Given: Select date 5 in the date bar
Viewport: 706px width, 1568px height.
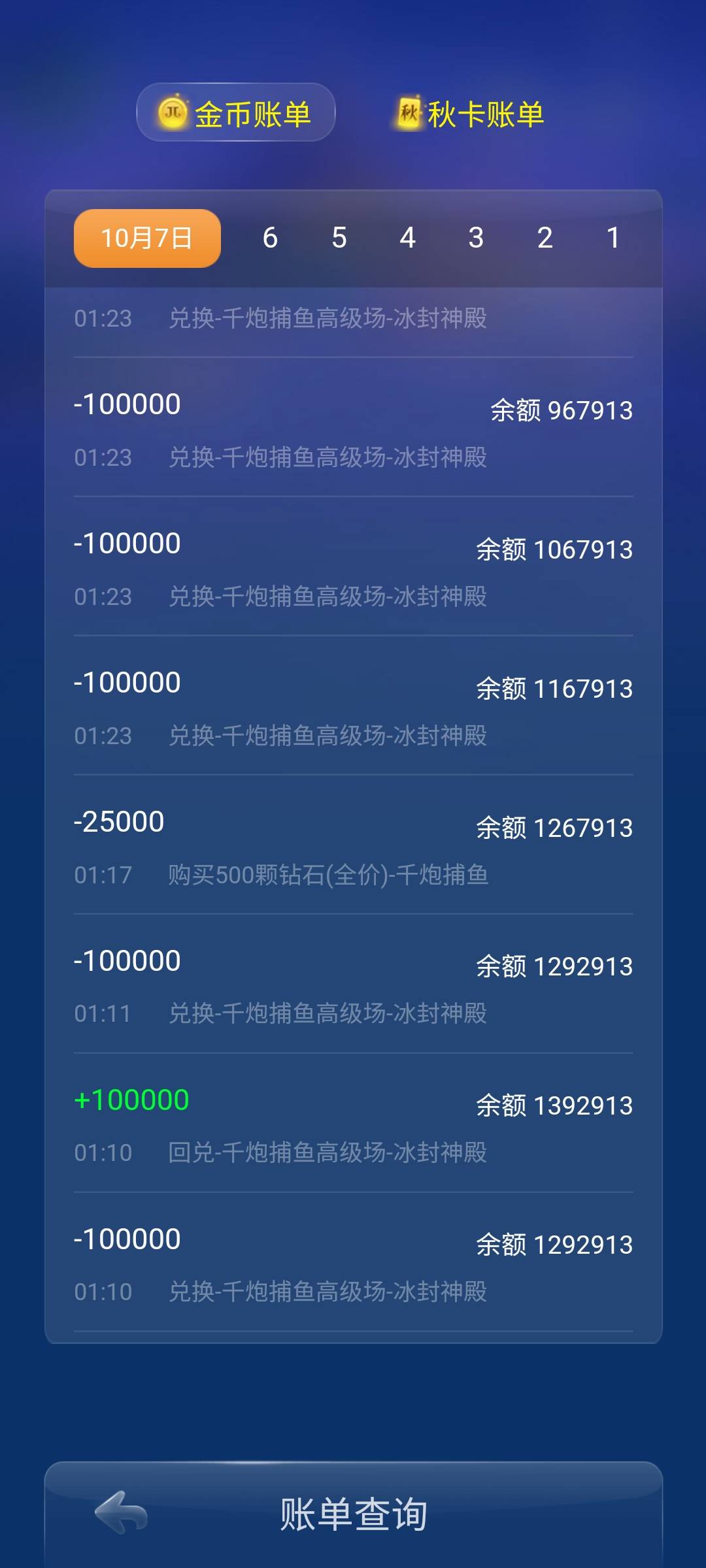Looking at the screenshot, I should 339,238.
